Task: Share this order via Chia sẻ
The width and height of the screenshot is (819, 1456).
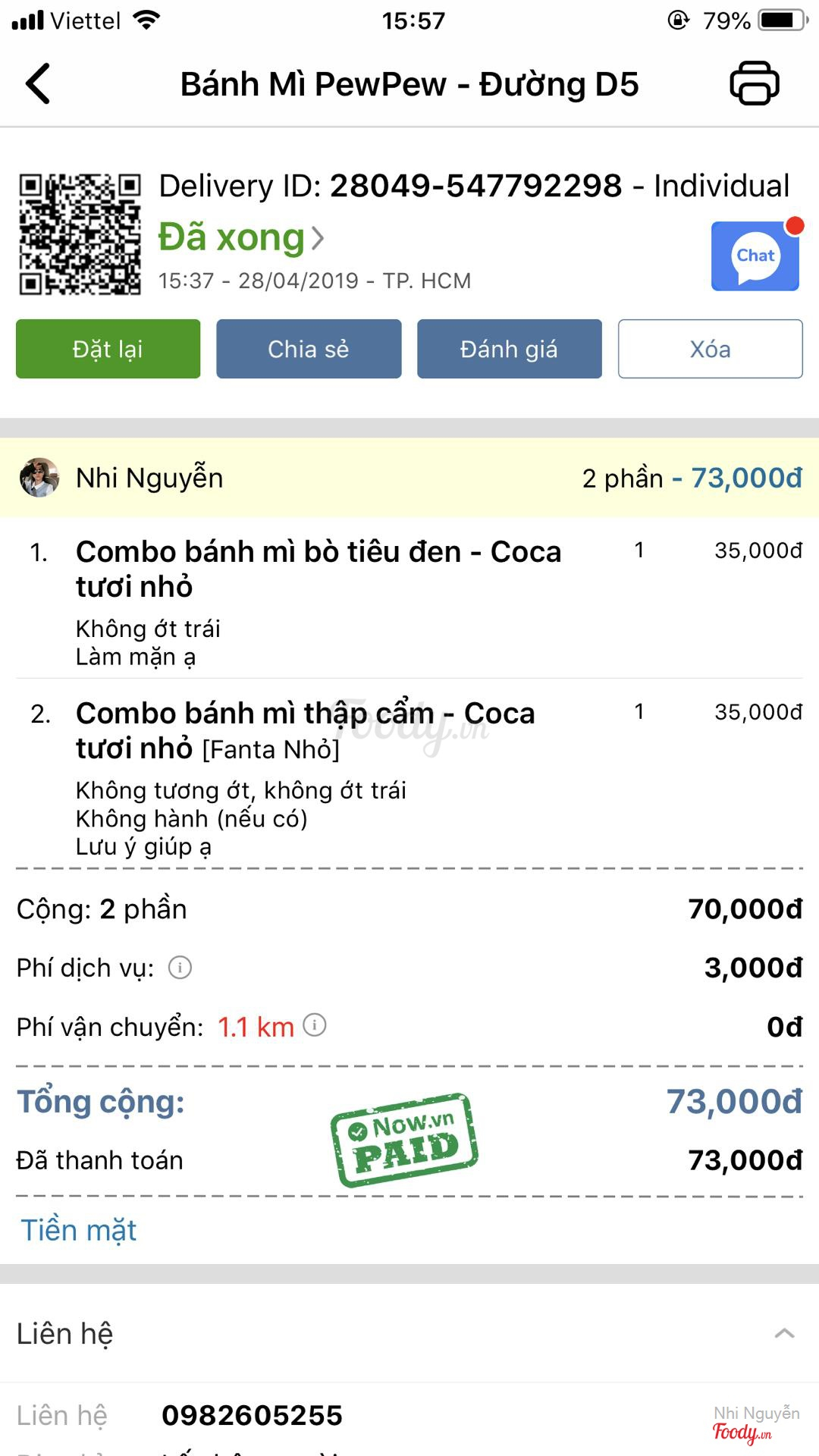Action: (x=309, y=349)
